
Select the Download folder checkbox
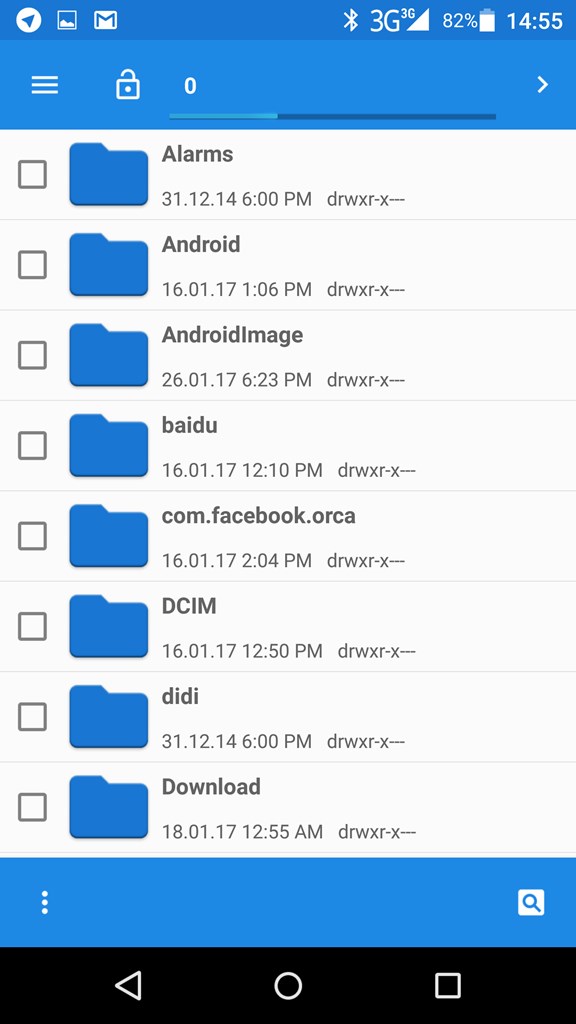click(x=32, y=807)
